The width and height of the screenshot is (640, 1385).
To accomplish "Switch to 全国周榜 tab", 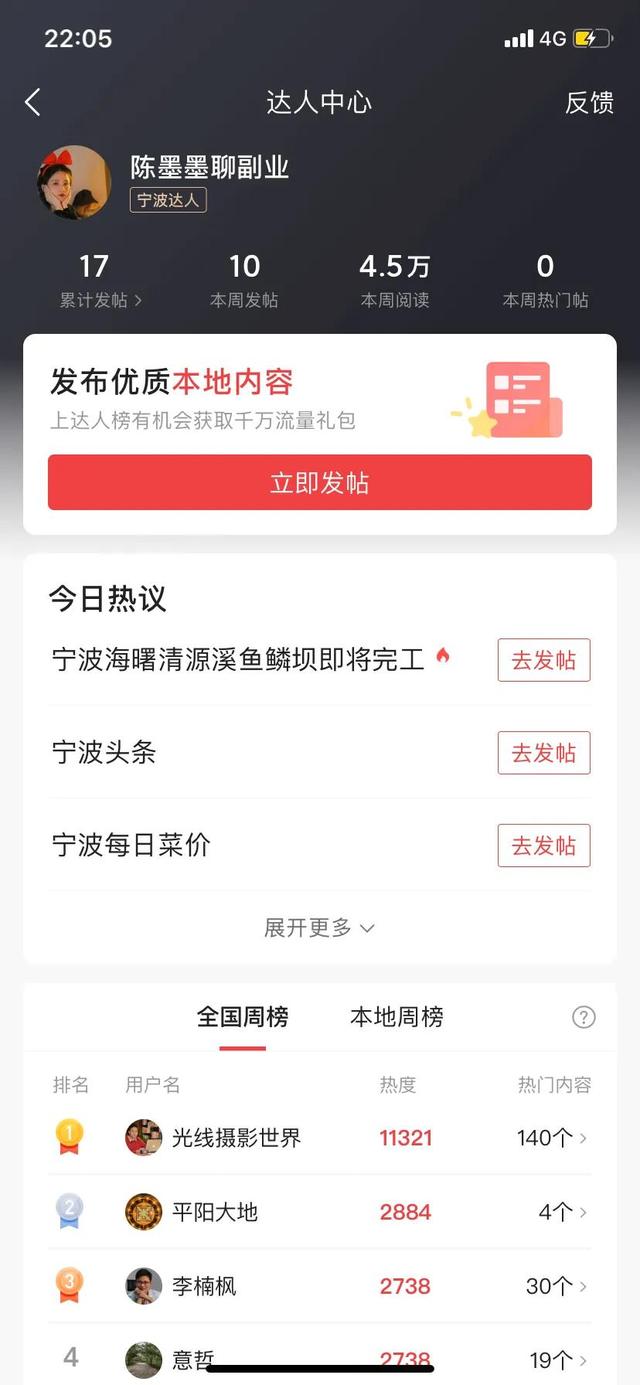I will coord(243,1018).
